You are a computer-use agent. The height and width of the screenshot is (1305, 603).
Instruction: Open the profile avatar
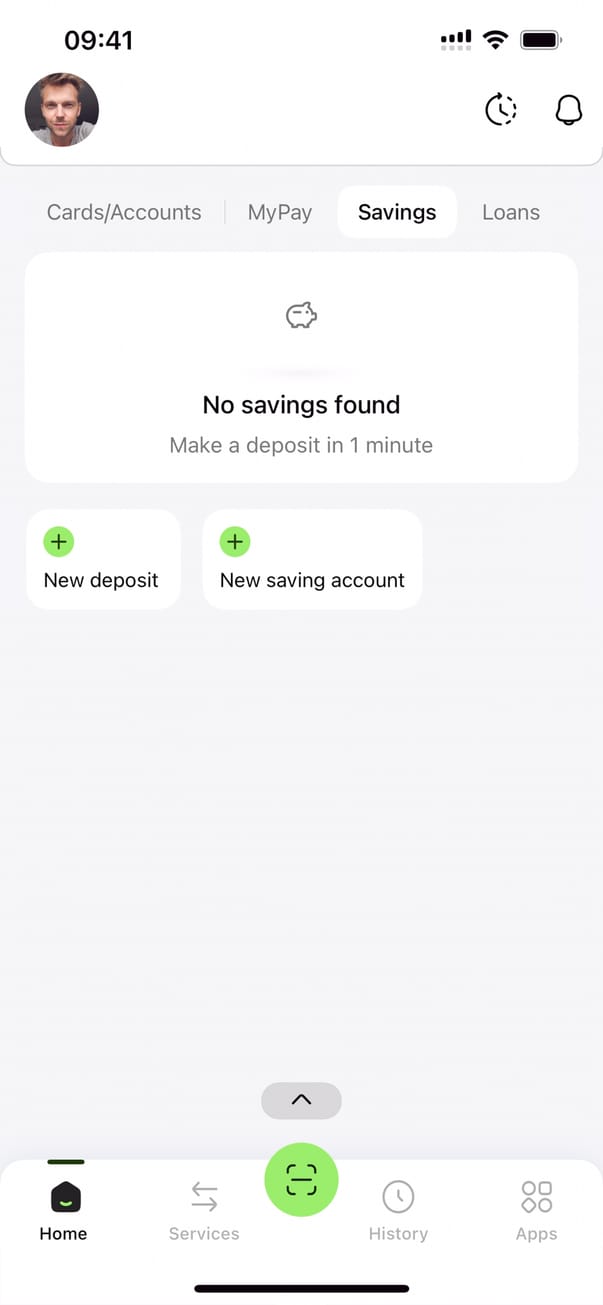tap(62, 110)
